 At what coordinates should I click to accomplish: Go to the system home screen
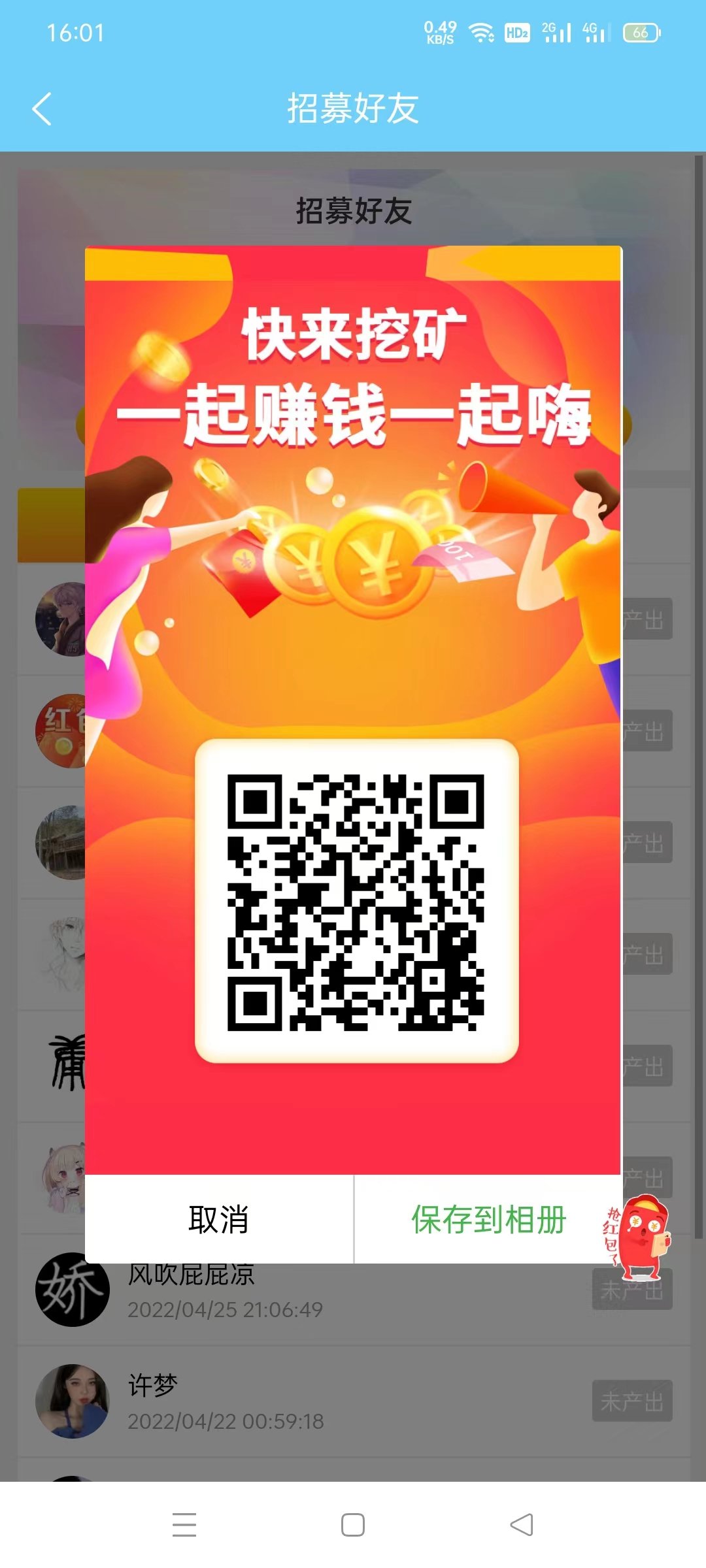point(353,1524)
